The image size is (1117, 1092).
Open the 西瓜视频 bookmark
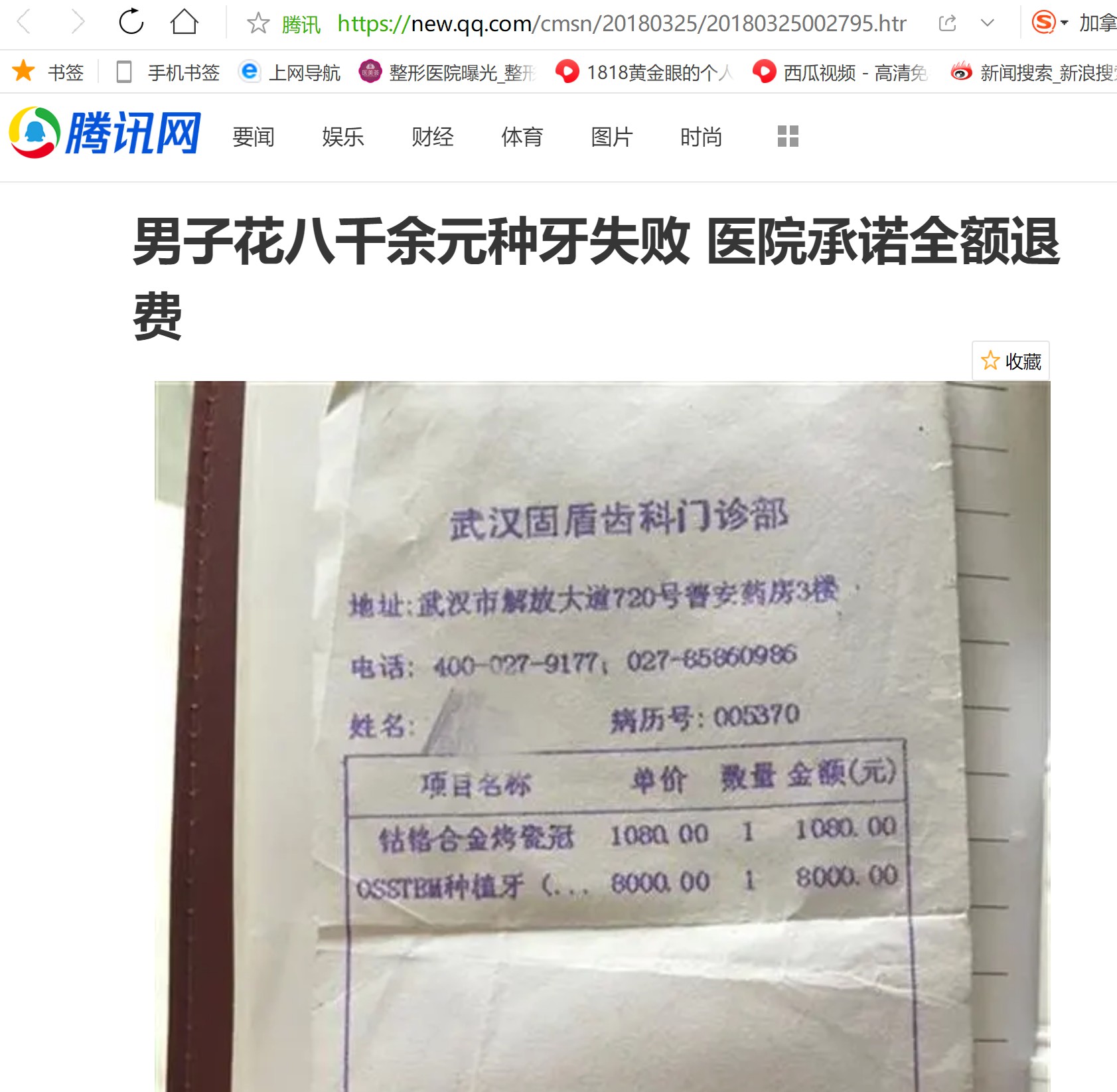click(841, 72)
